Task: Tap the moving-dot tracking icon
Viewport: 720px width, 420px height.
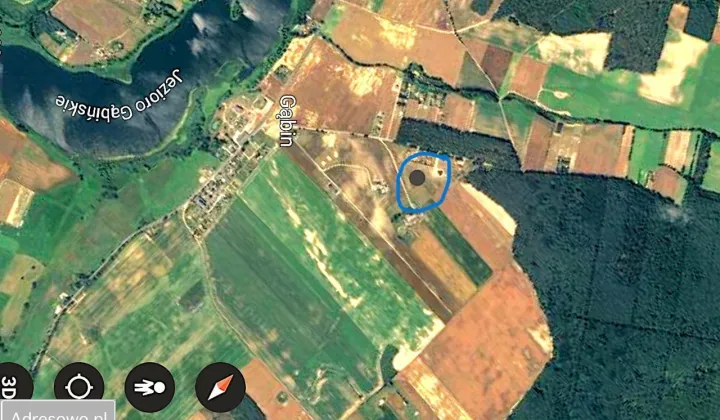Action: (x=149, y=387)
